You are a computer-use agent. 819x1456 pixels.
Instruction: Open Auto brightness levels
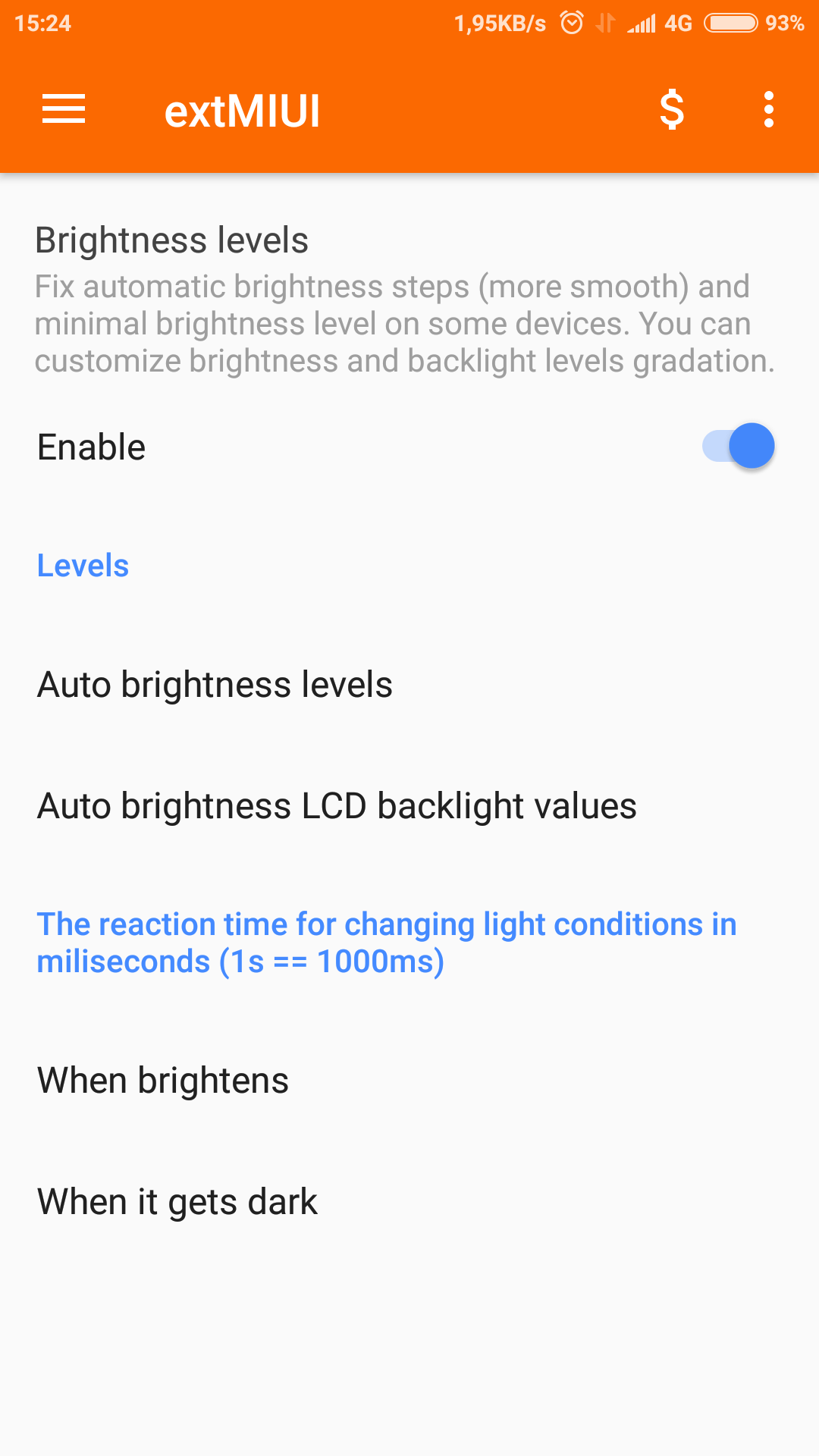tap(409, 685)
